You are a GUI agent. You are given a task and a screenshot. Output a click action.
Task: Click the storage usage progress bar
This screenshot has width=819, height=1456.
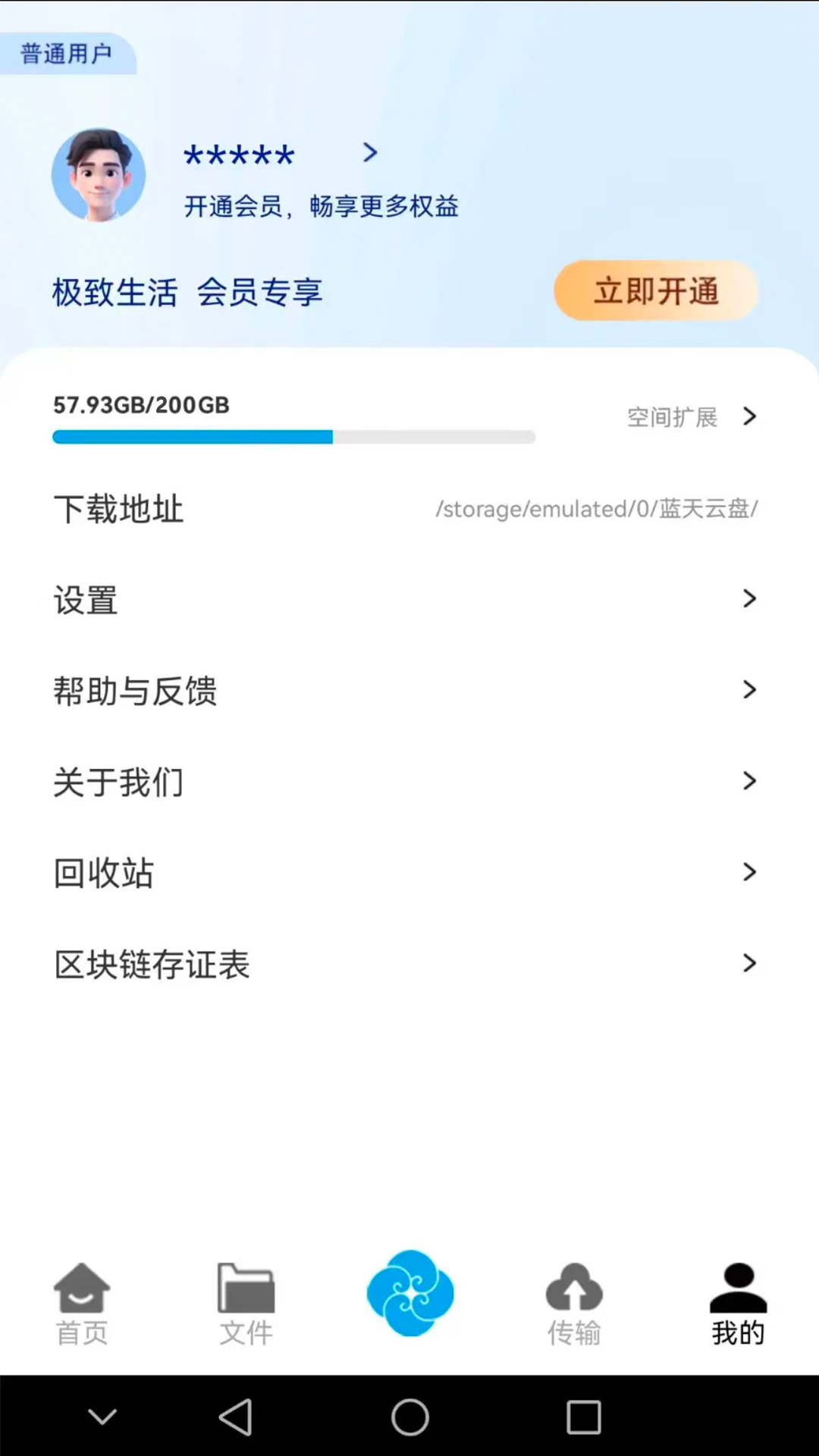pos(293,437)
